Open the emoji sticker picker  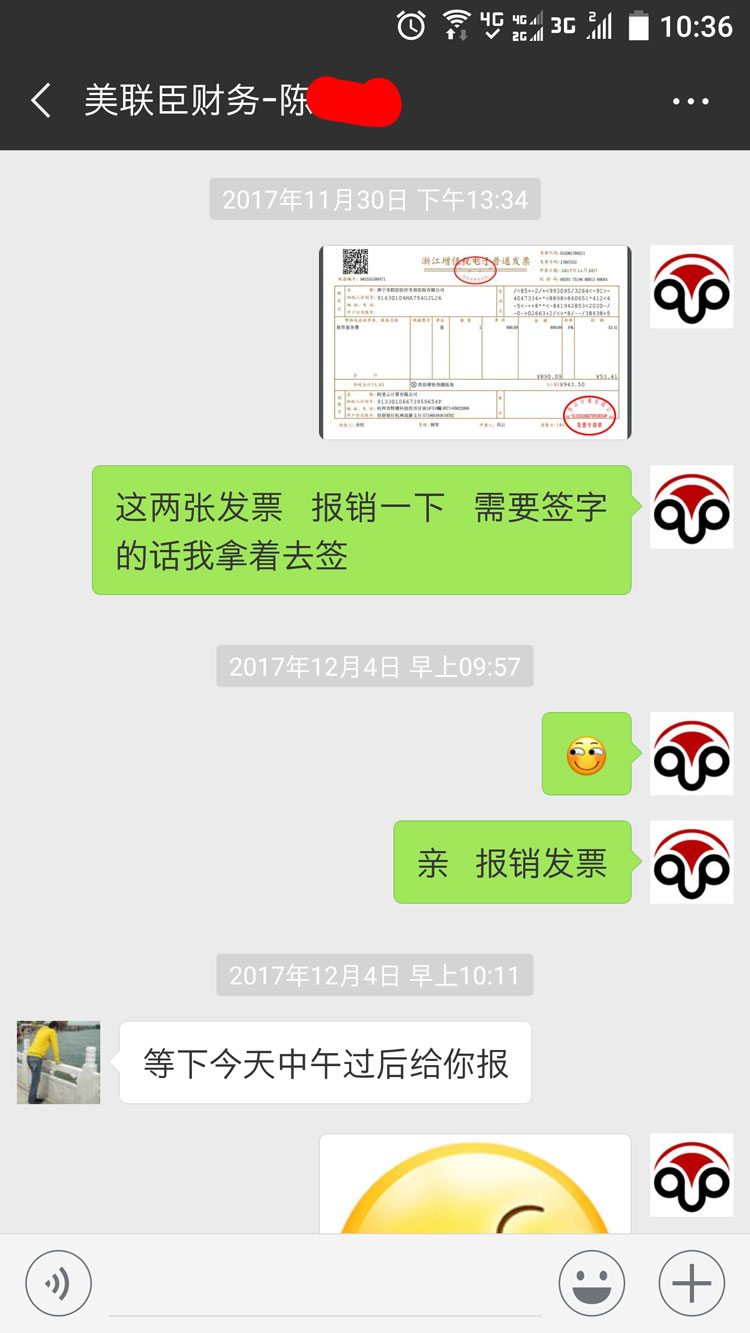(592, 1283)
